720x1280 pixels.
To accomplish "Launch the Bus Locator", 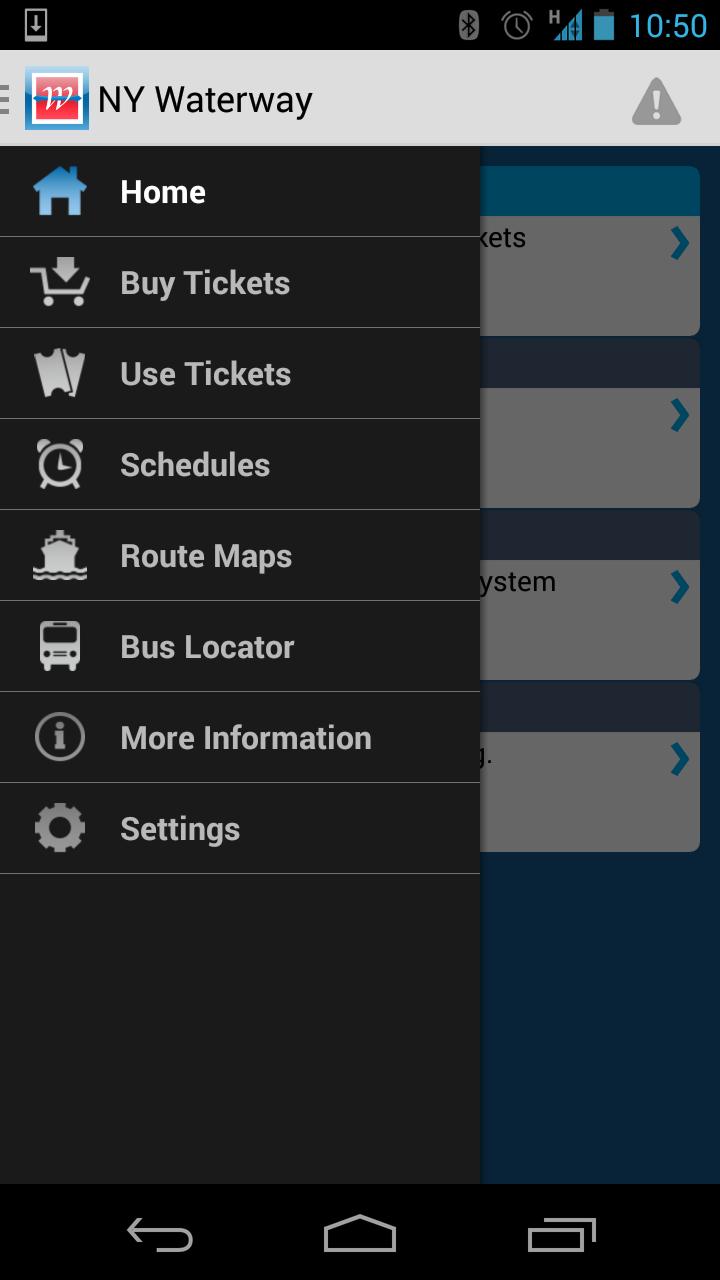I will click(240, 647).
